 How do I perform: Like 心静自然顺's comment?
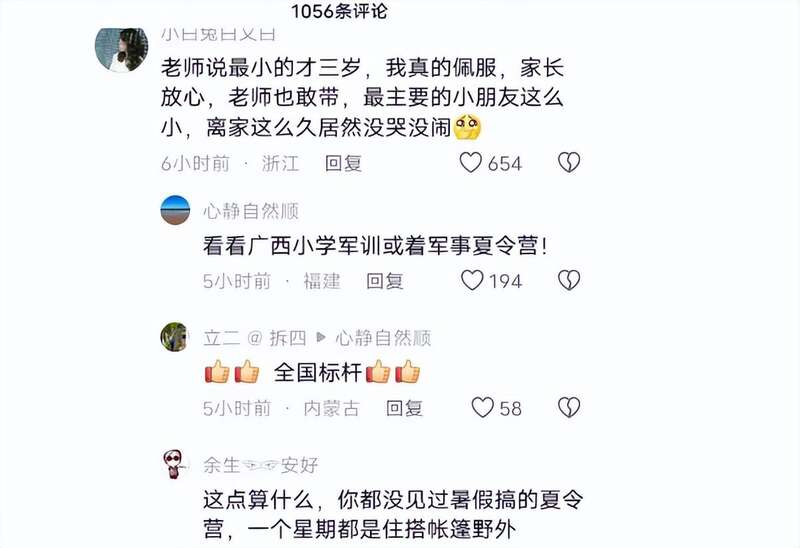(472, 281)
